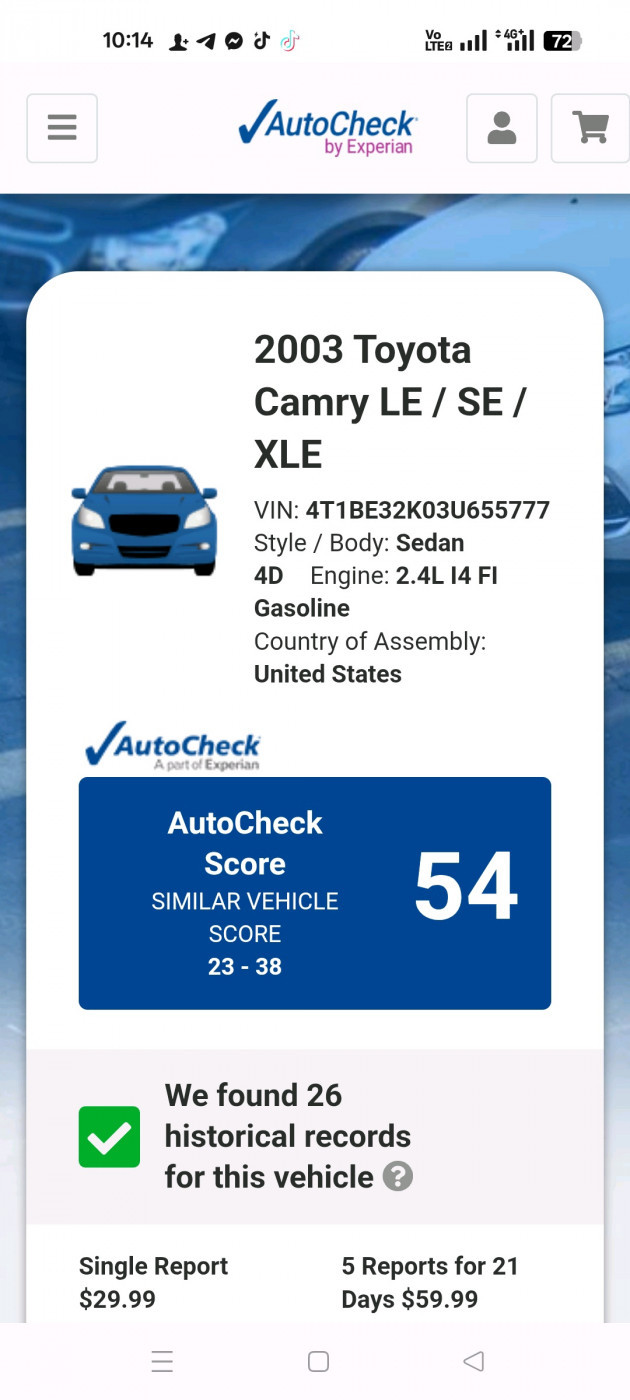Open the account profile icon

pos(502,128)
